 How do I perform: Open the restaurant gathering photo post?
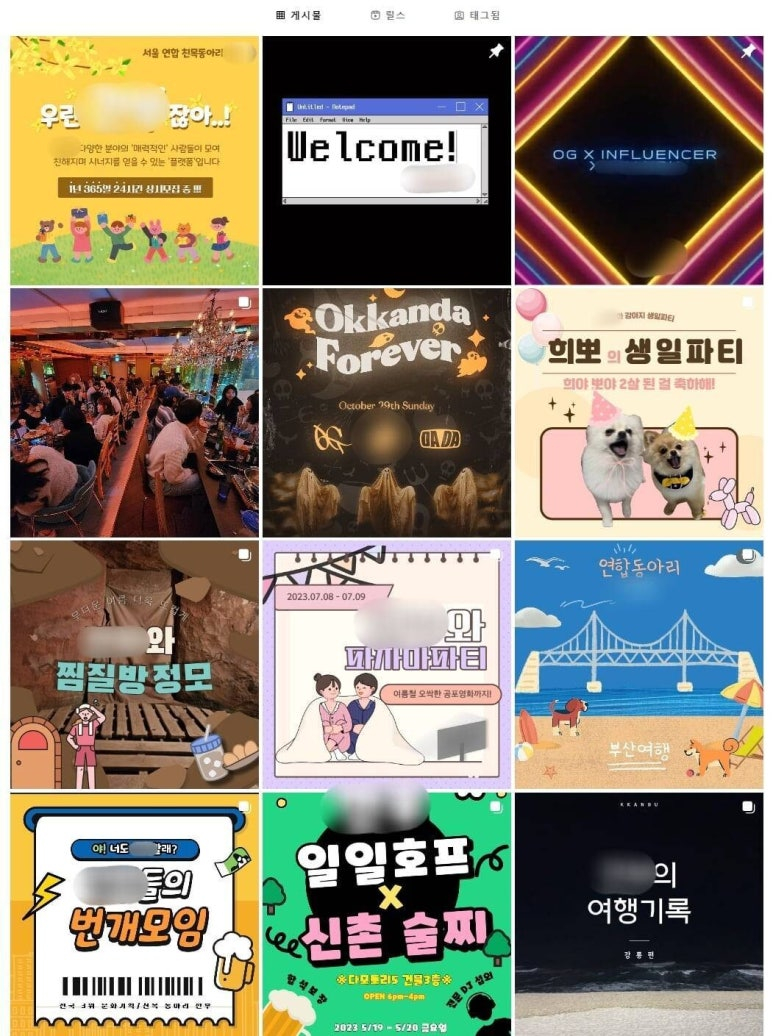coord(134,413)
